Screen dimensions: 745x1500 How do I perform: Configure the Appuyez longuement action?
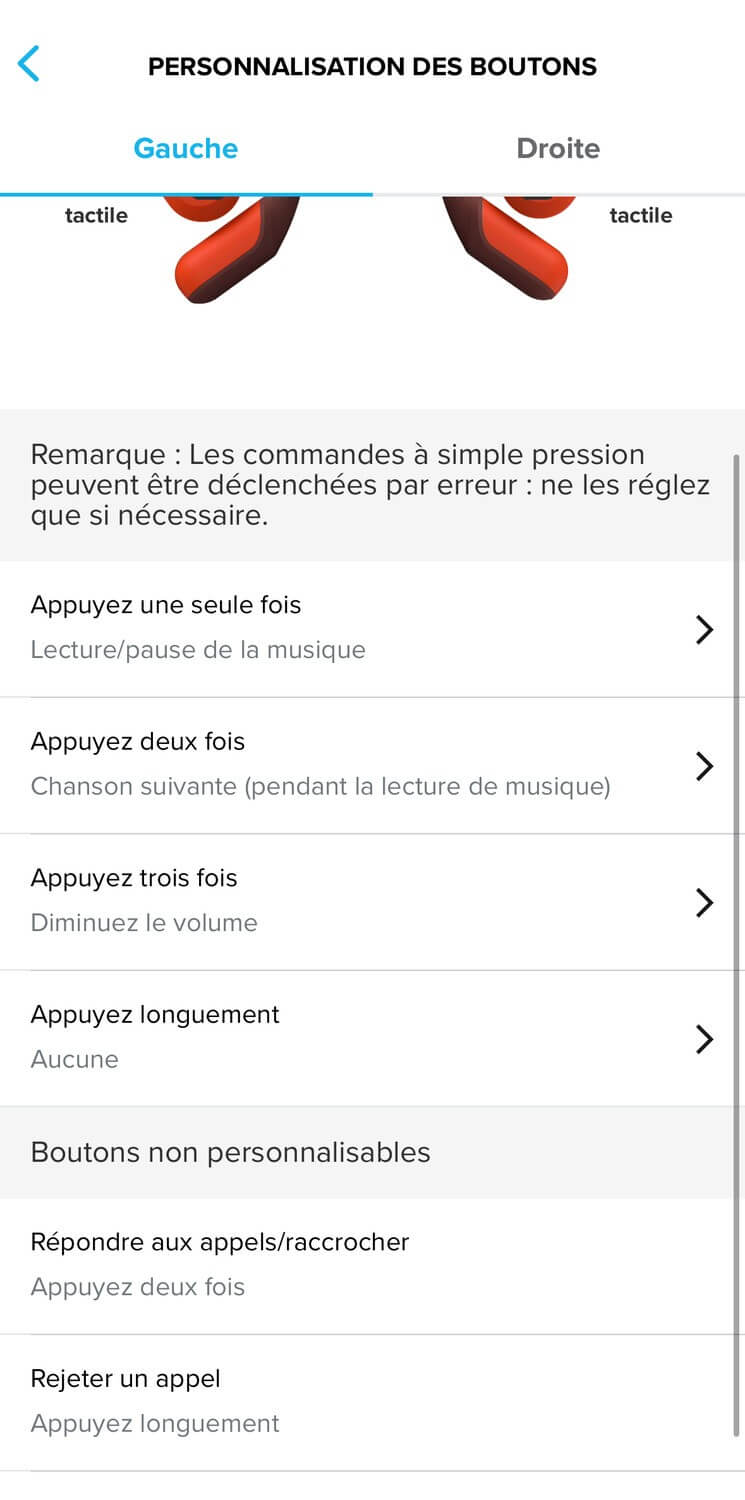(372, 1038)
